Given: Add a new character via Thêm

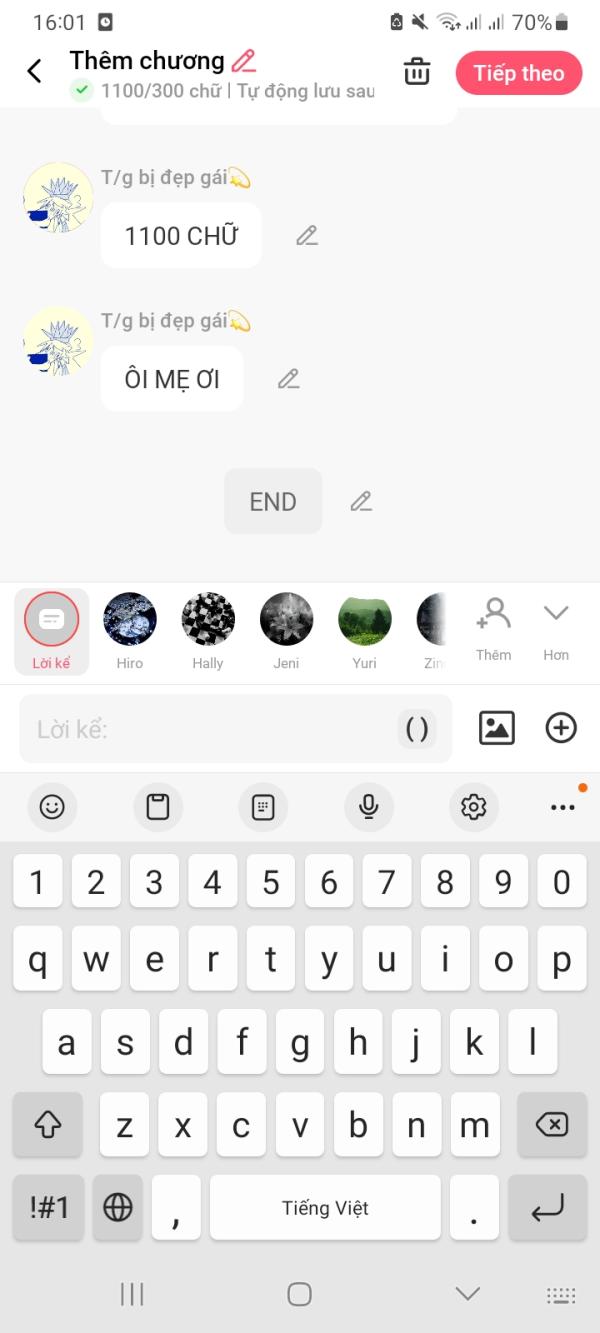Looking at the screenshot, I should pyautogui.click(x=493, y=629).
